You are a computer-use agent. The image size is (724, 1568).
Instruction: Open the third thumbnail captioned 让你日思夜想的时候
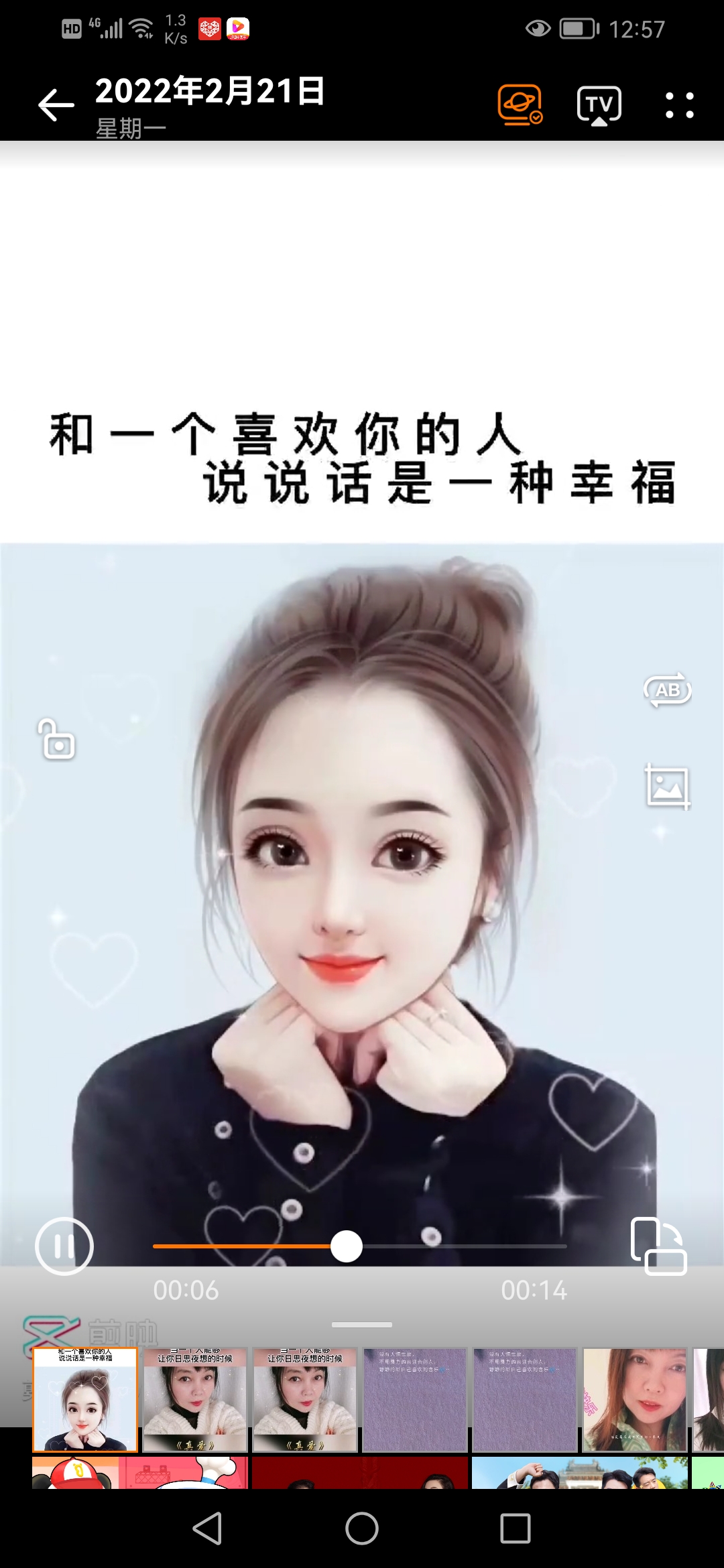(x=305, y=1399)
